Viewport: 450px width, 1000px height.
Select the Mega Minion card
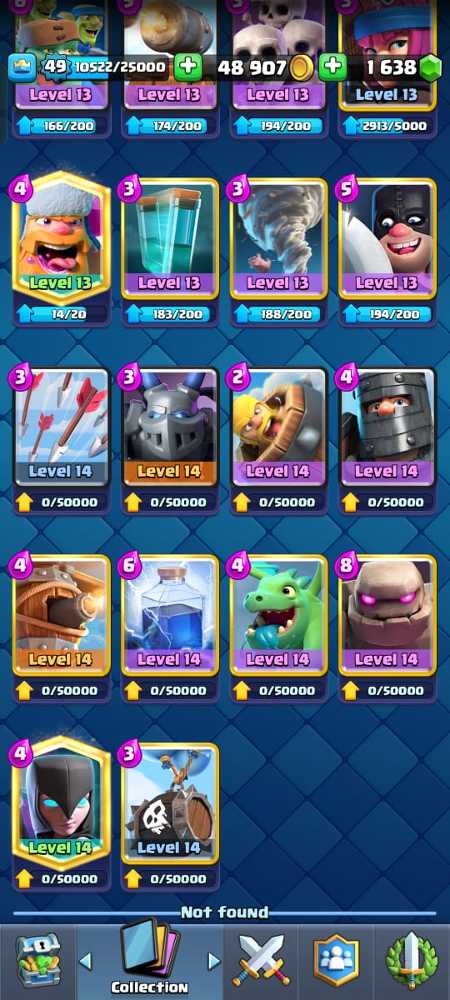[170, 427]
